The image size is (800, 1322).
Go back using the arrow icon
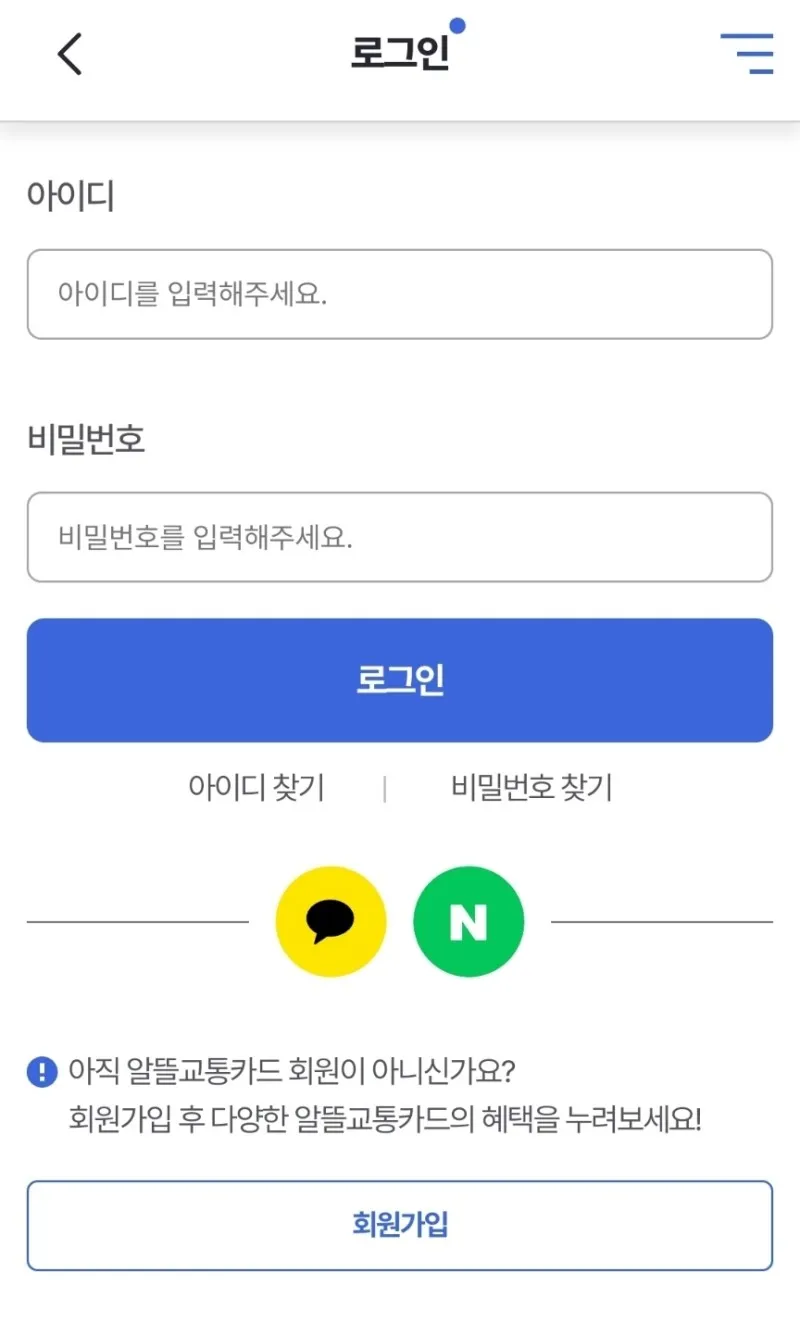(x=69, y=53)
